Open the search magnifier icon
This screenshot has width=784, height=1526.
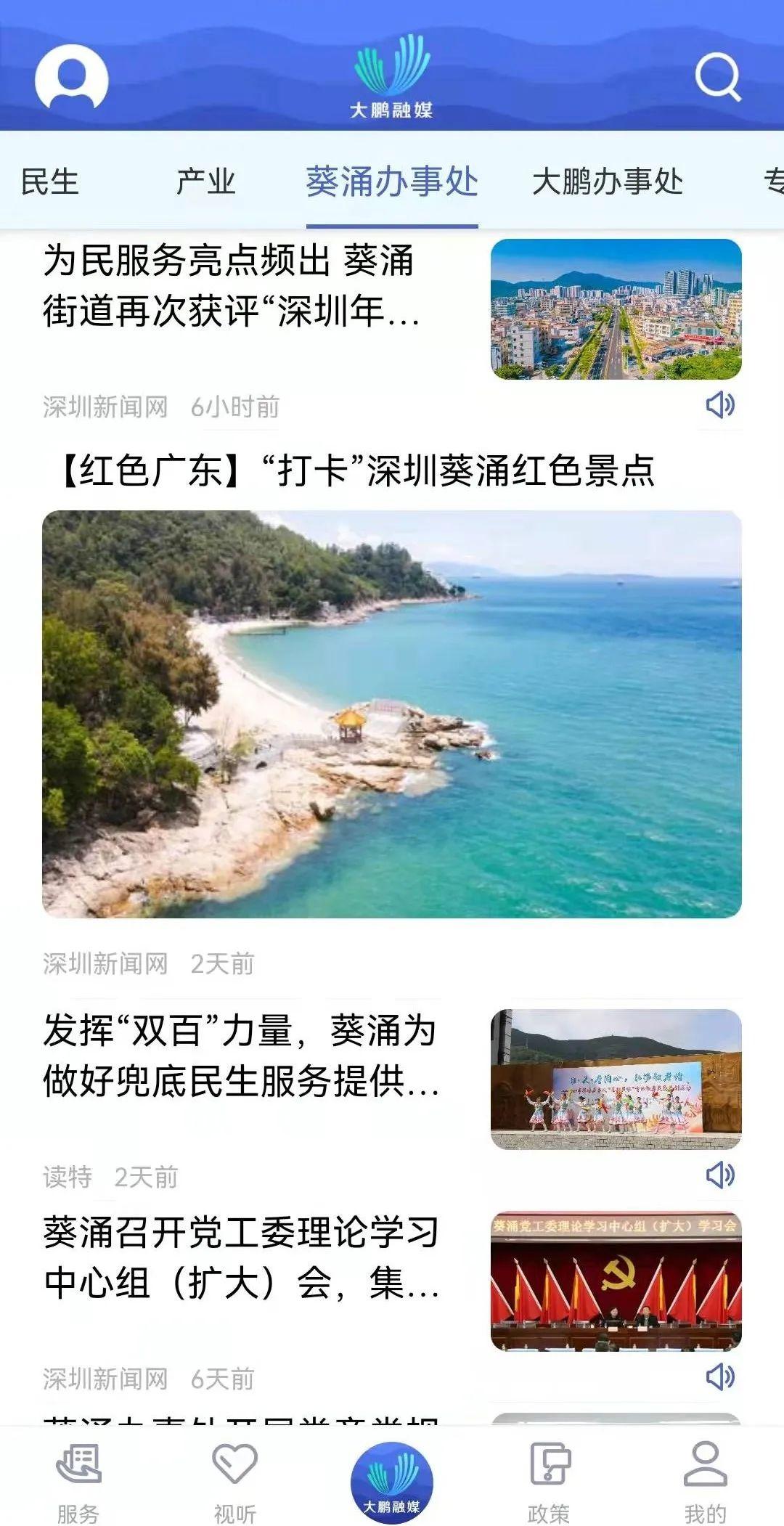tap(717, 77)
